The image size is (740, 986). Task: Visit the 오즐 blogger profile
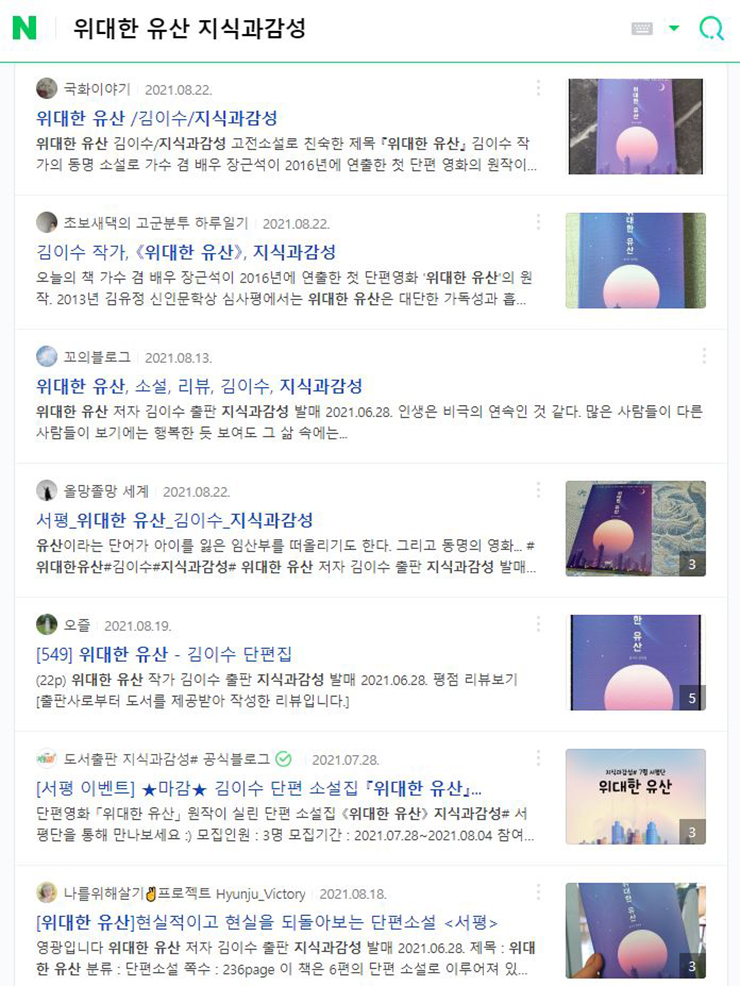(76, 625)
